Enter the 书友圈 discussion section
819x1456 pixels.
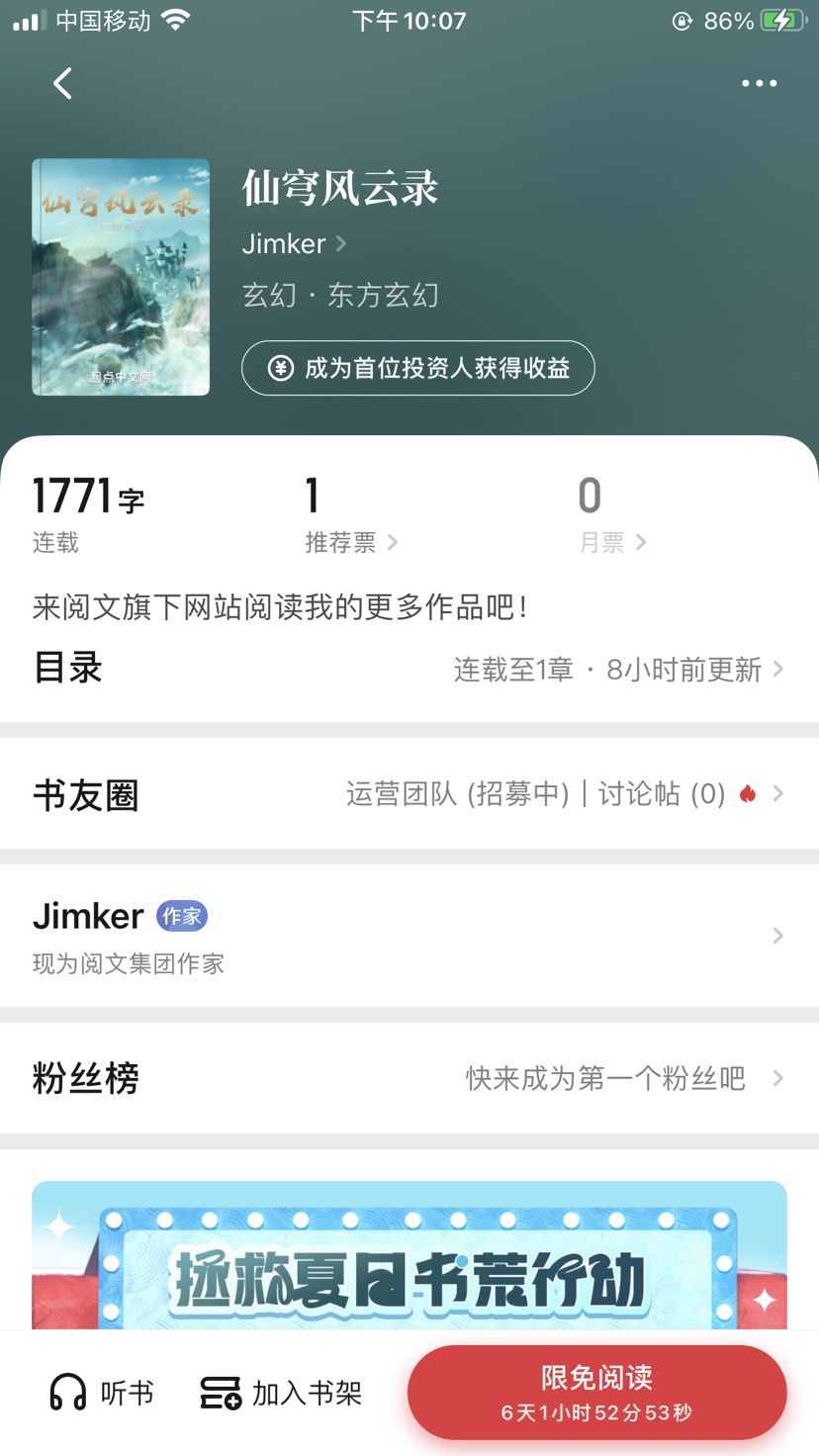[x=409, y=794]
